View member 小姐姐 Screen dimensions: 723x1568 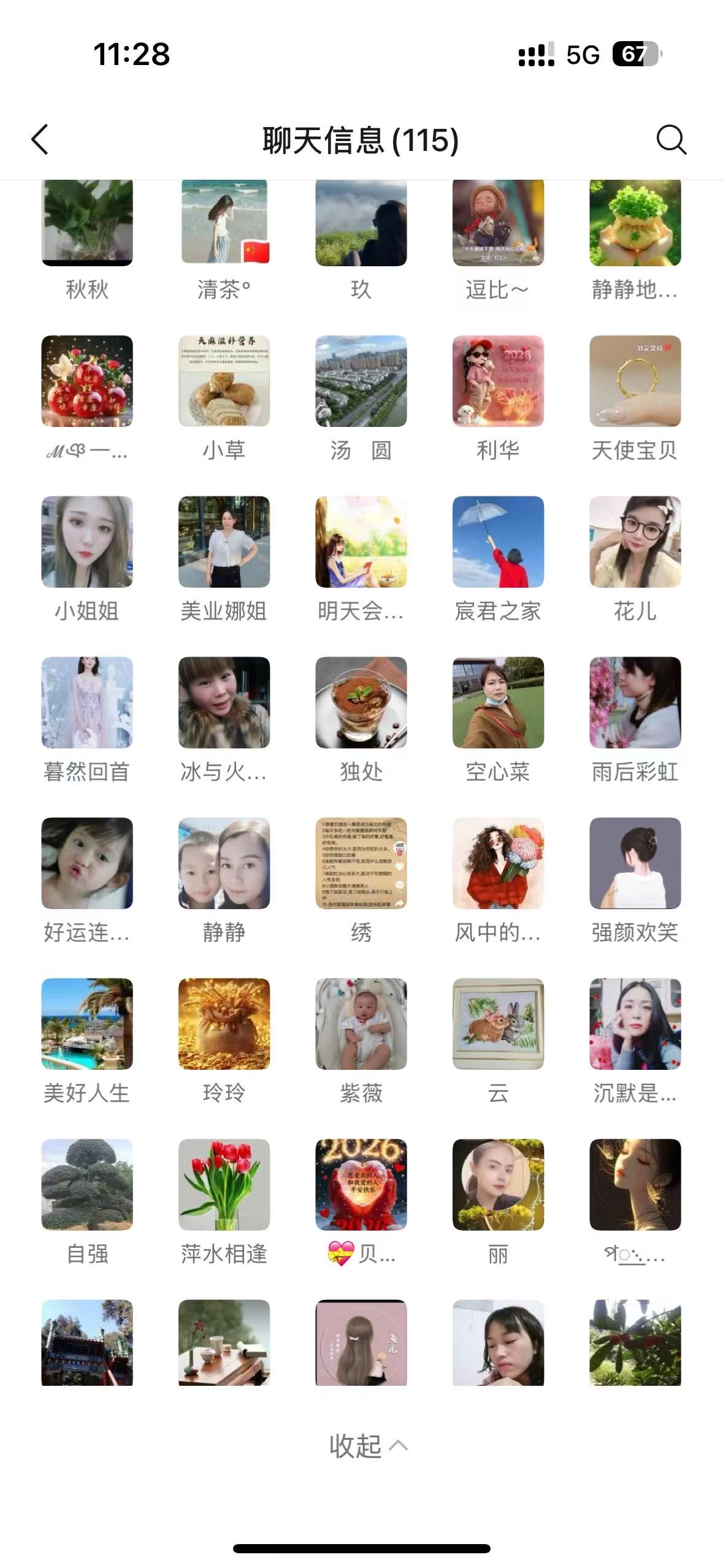coord(86,542)
